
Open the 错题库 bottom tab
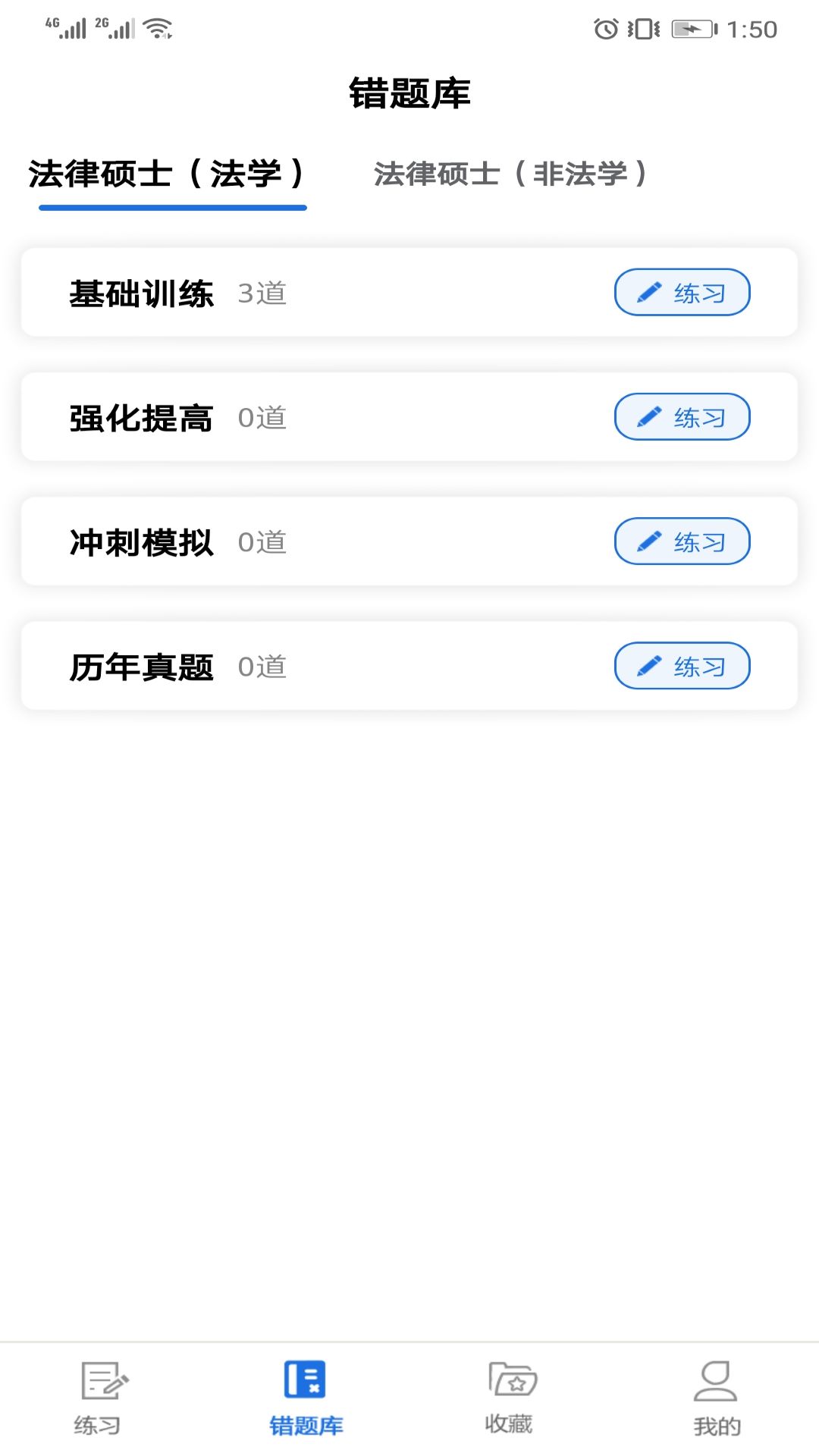(306, 1398)
